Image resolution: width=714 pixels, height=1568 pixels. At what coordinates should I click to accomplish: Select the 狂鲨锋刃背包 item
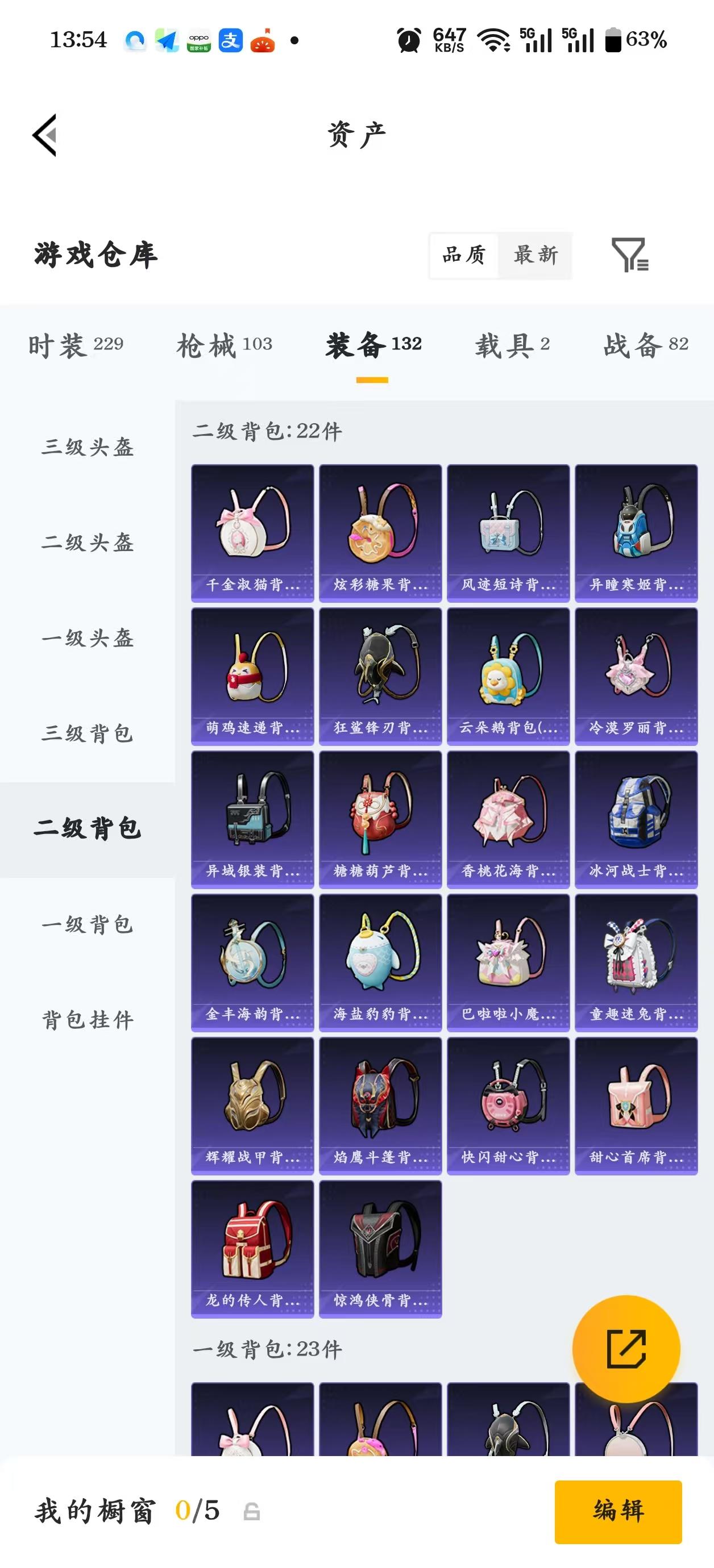tap(380, 673)
